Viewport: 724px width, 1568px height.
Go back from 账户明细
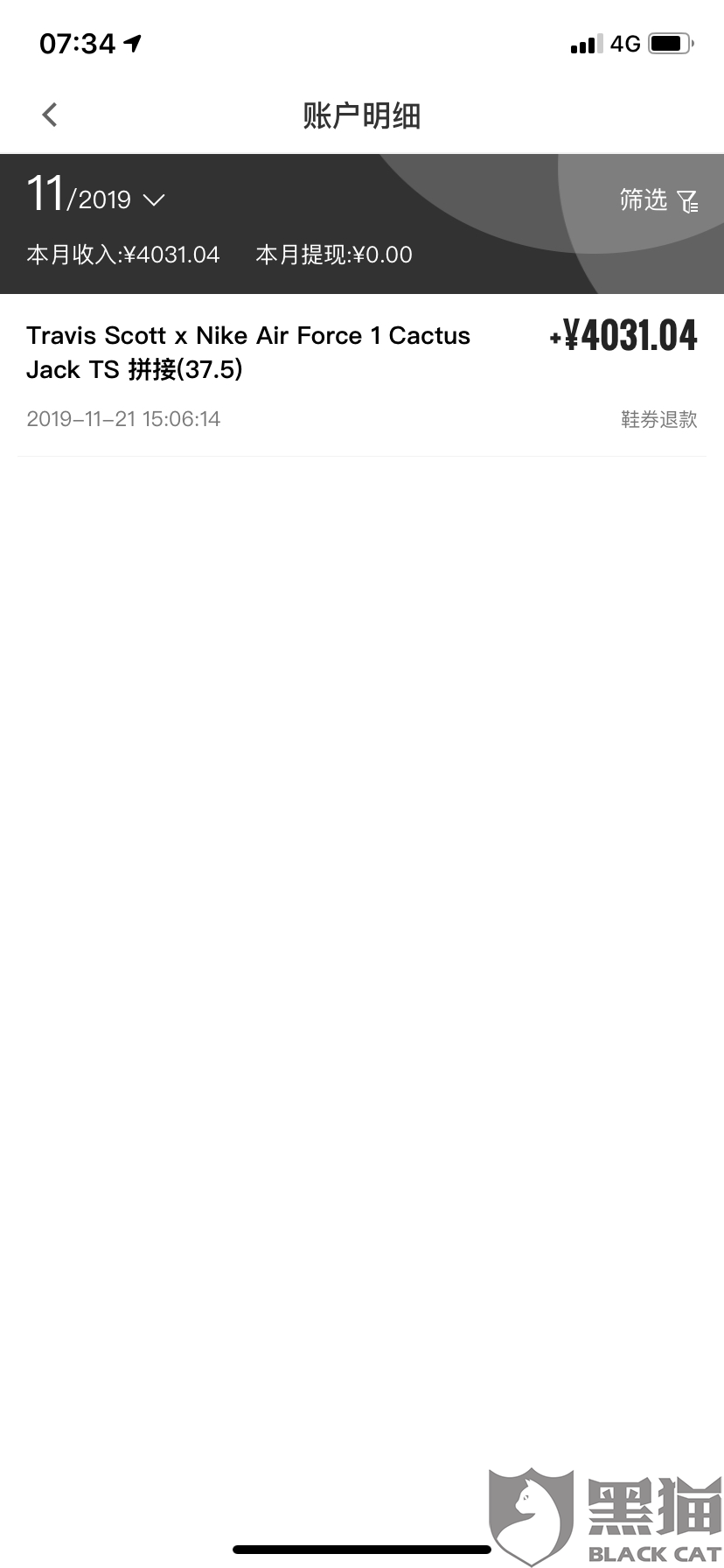pyautogui.click(x=50, y=115)
